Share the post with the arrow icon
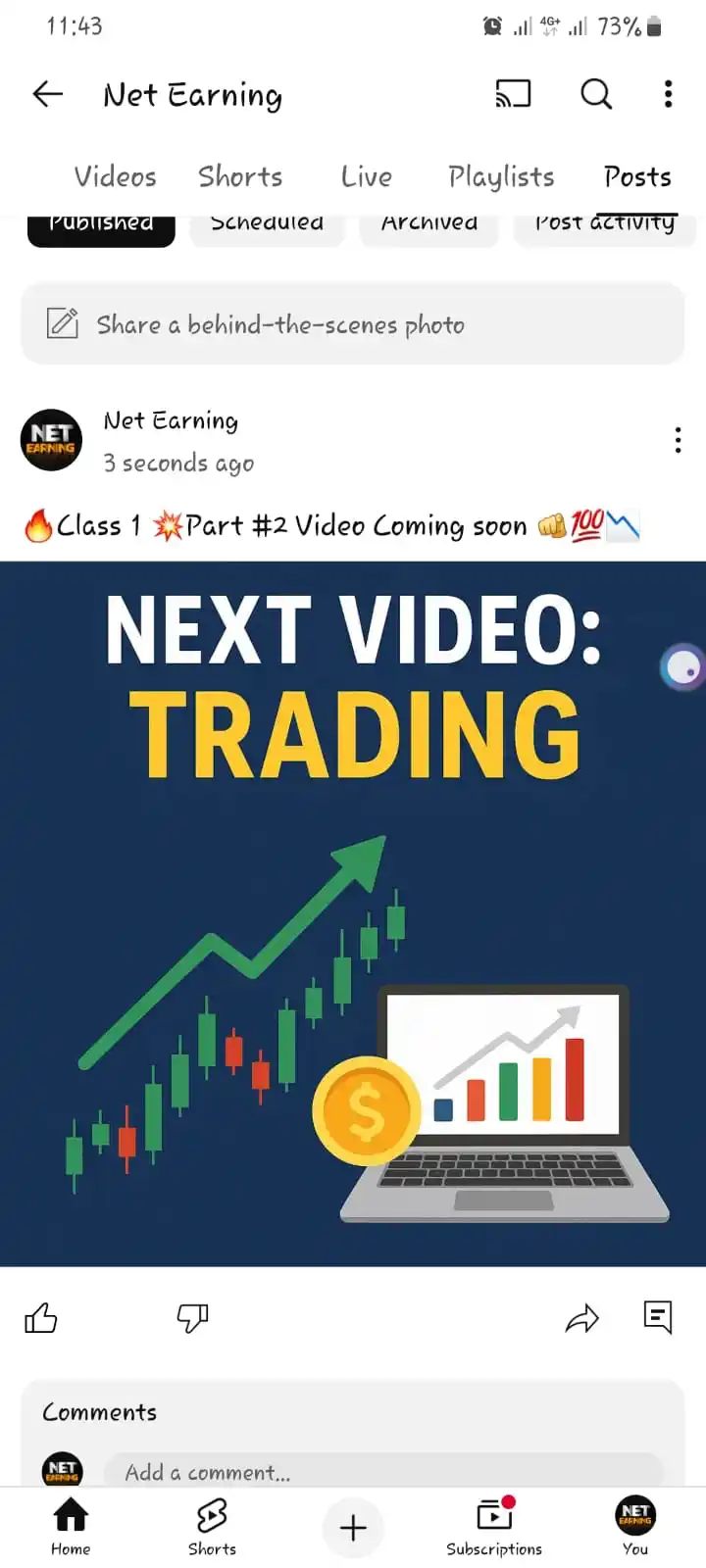Viewport: 706px width, 1568px height. pos(581,1319)
